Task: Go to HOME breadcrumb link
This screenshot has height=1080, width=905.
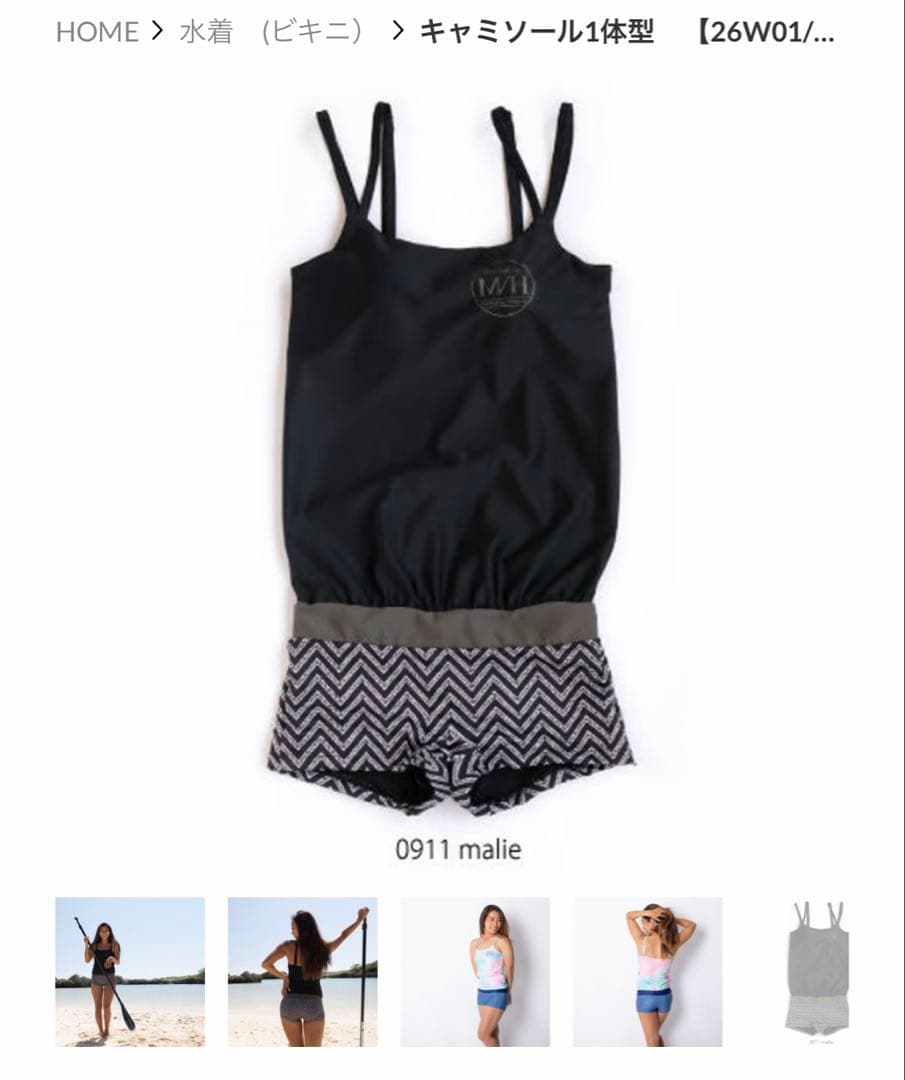Action: click(x=97, y=32)
